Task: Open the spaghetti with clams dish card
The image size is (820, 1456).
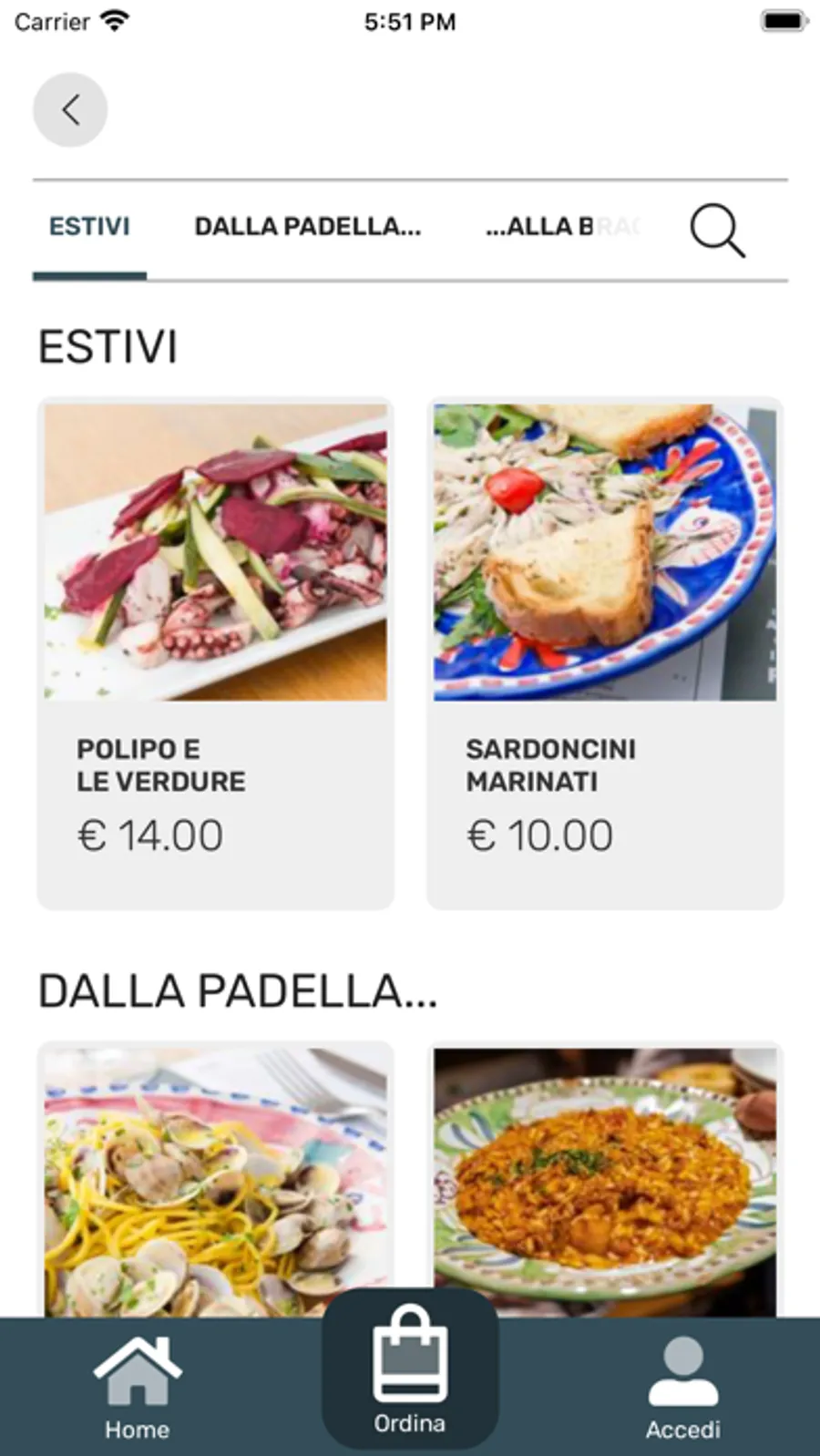Action: click(216, 1181)
